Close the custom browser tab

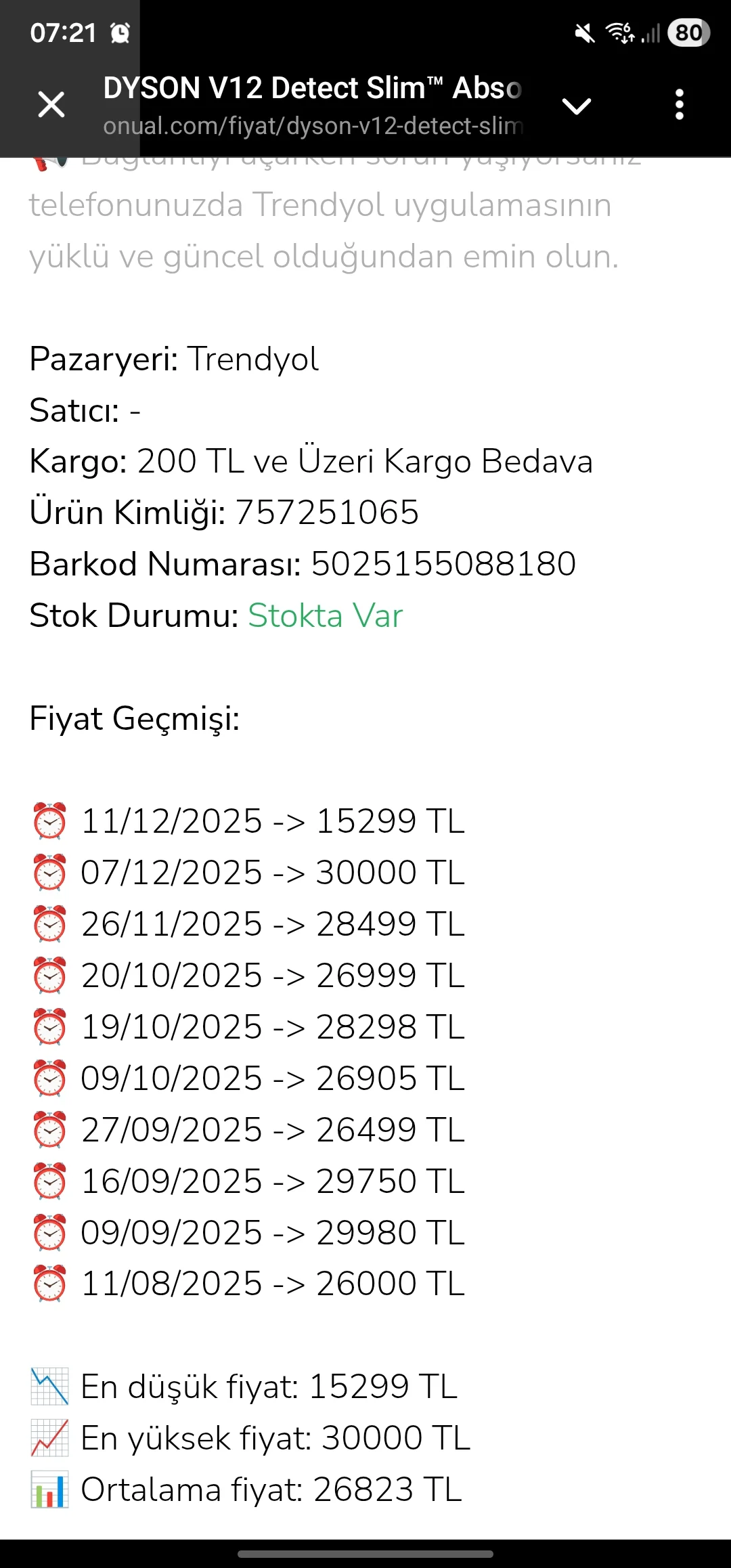[51, 105]
